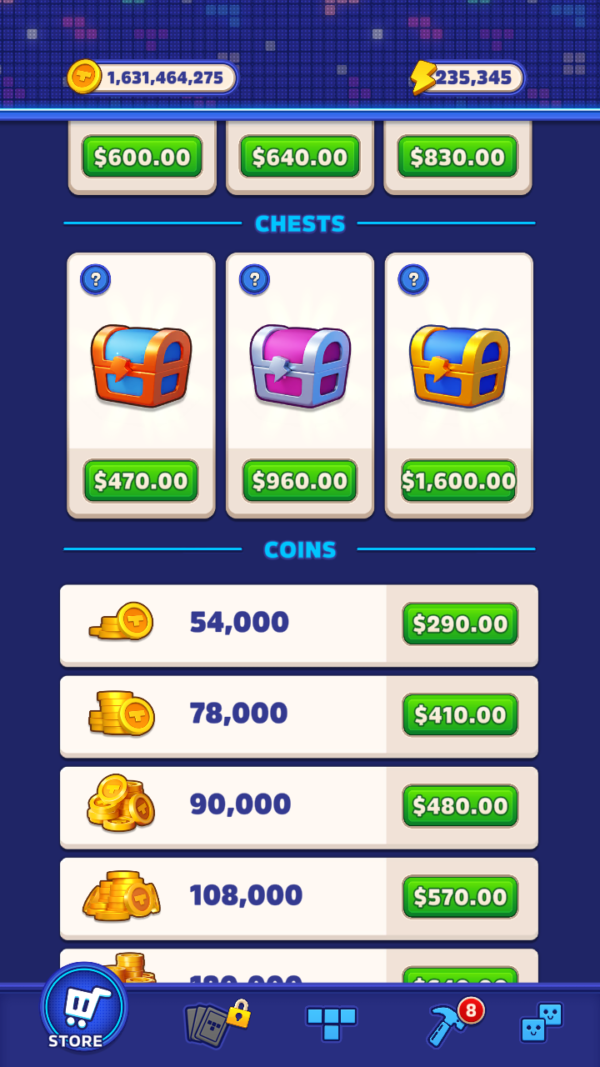This screenshot has height=1067, width=600.
Task: Purchase the $830.00 item
Action: coord(458,157)
